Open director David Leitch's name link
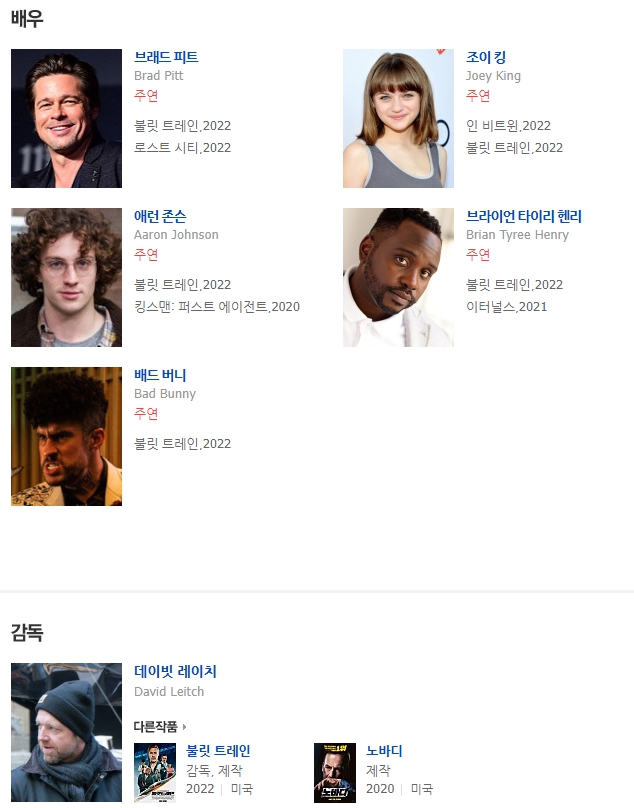The height and width of the screenshot is (810, 634). tap(175, 671)
